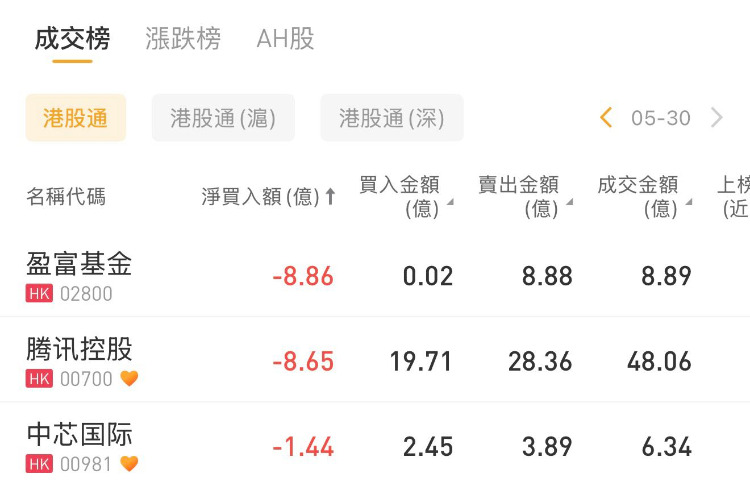Open the 05-30 date picker
This screenshot has width=750, height=486.
(660, 118)
